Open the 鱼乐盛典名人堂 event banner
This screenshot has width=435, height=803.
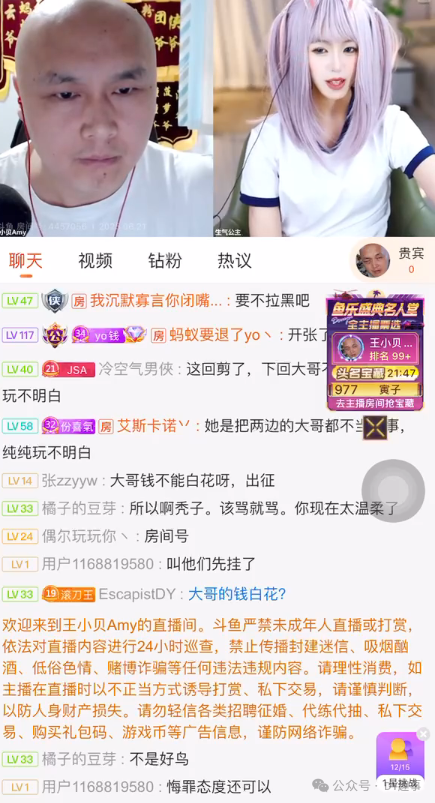click(376, 351)
